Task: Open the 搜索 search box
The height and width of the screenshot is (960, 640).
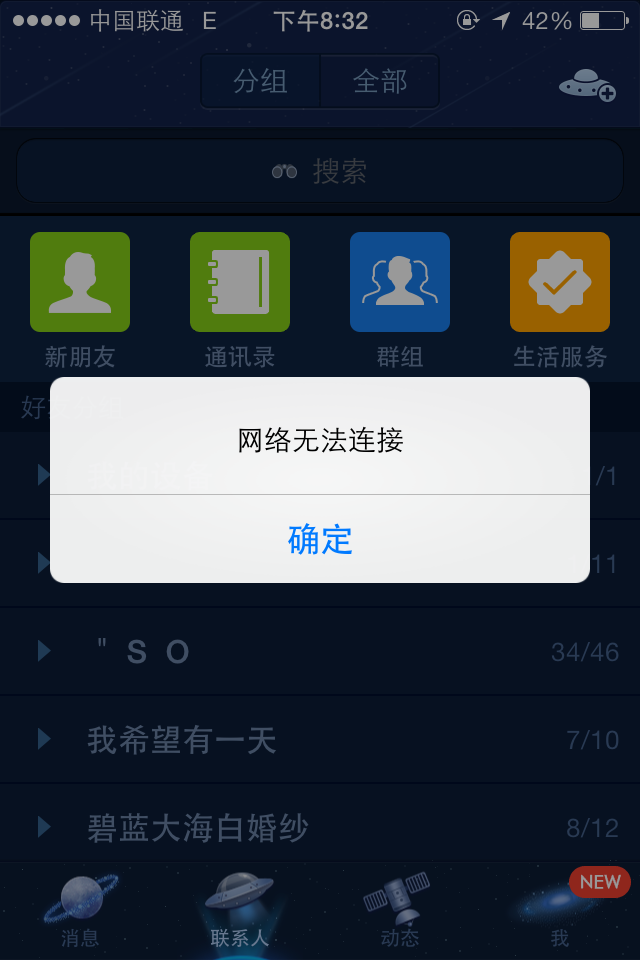Action: pyautogui.click(x=320, y=172)
